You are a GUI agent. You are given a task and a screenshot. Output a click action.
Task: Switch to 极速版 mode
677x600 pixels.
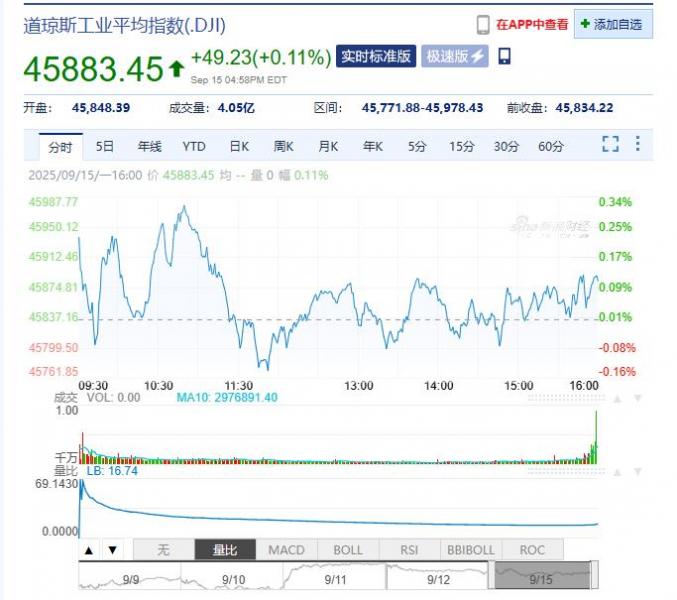click(455, 57)
